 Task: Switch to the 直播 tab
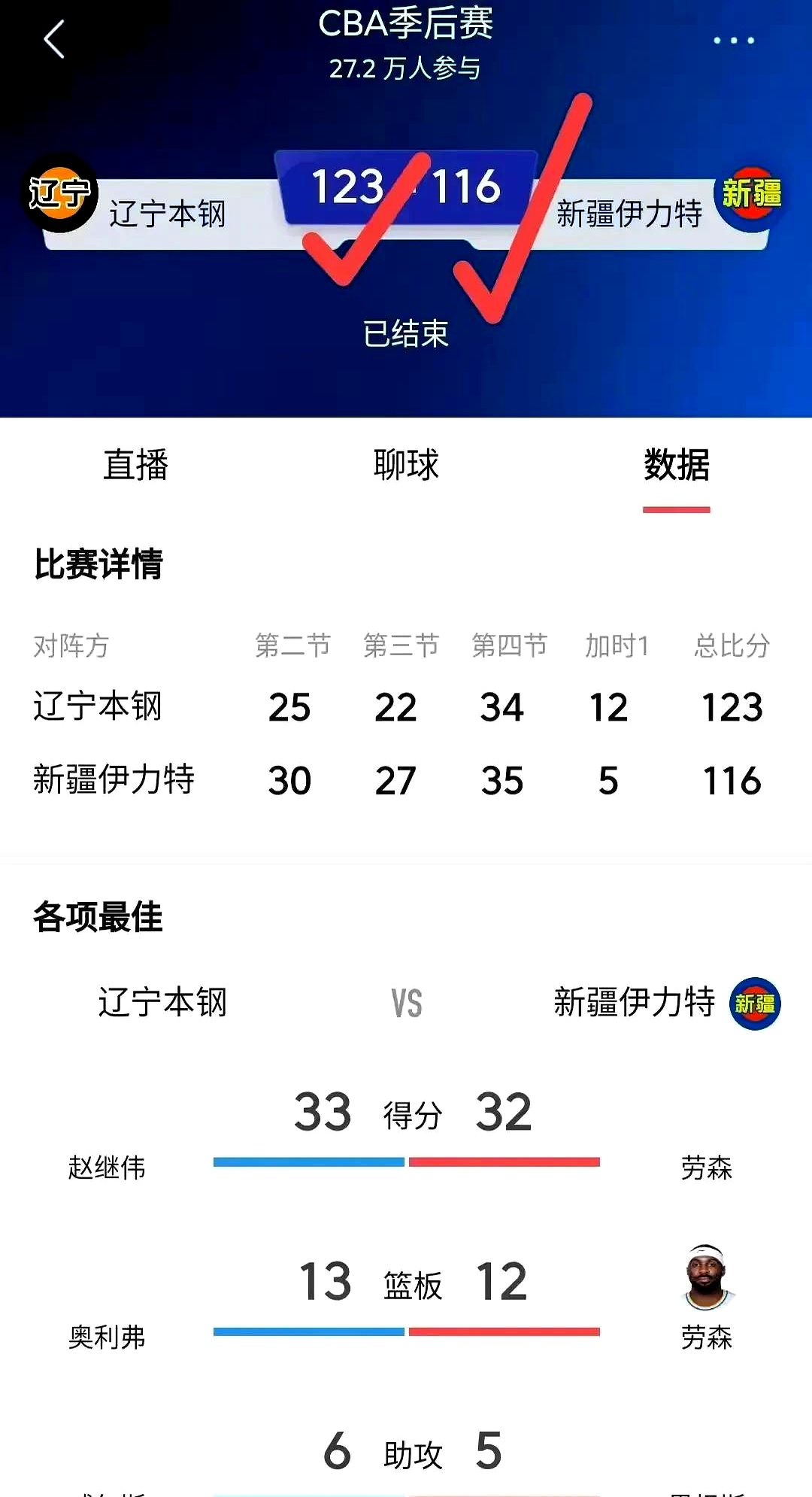(x=136, y=465)
